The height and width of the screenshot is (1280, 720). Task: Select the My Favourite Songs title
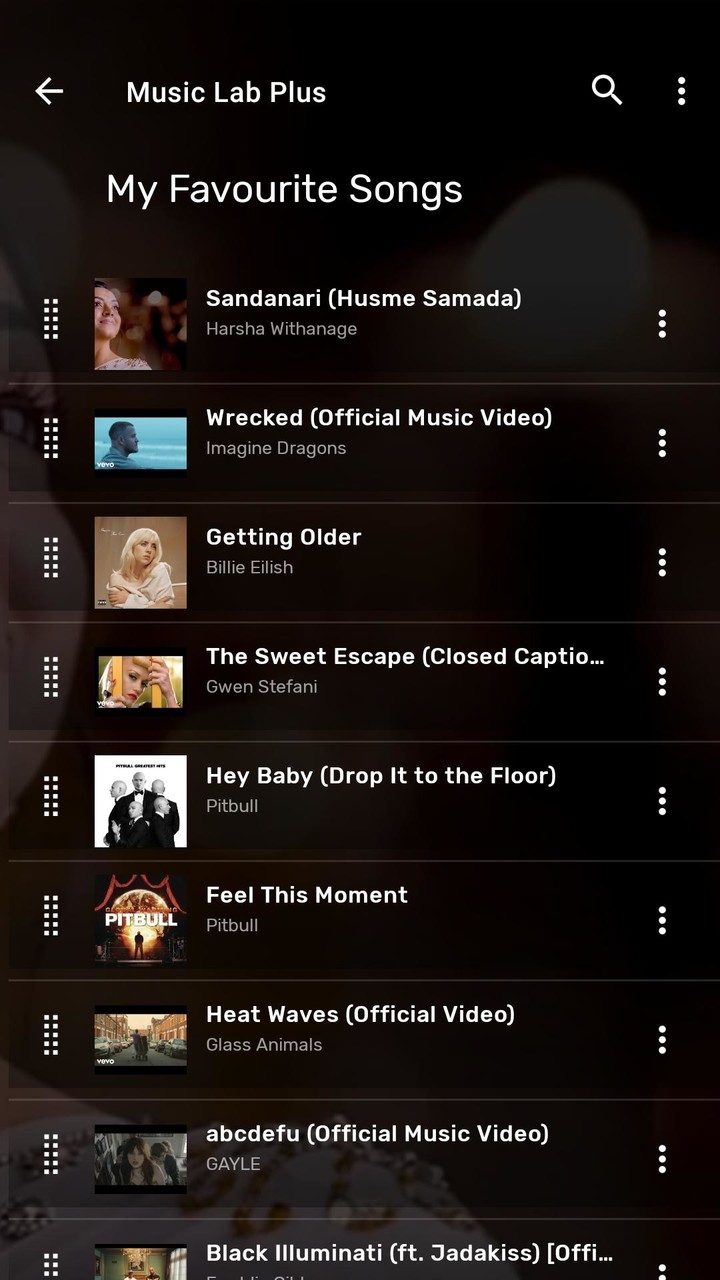283,189
